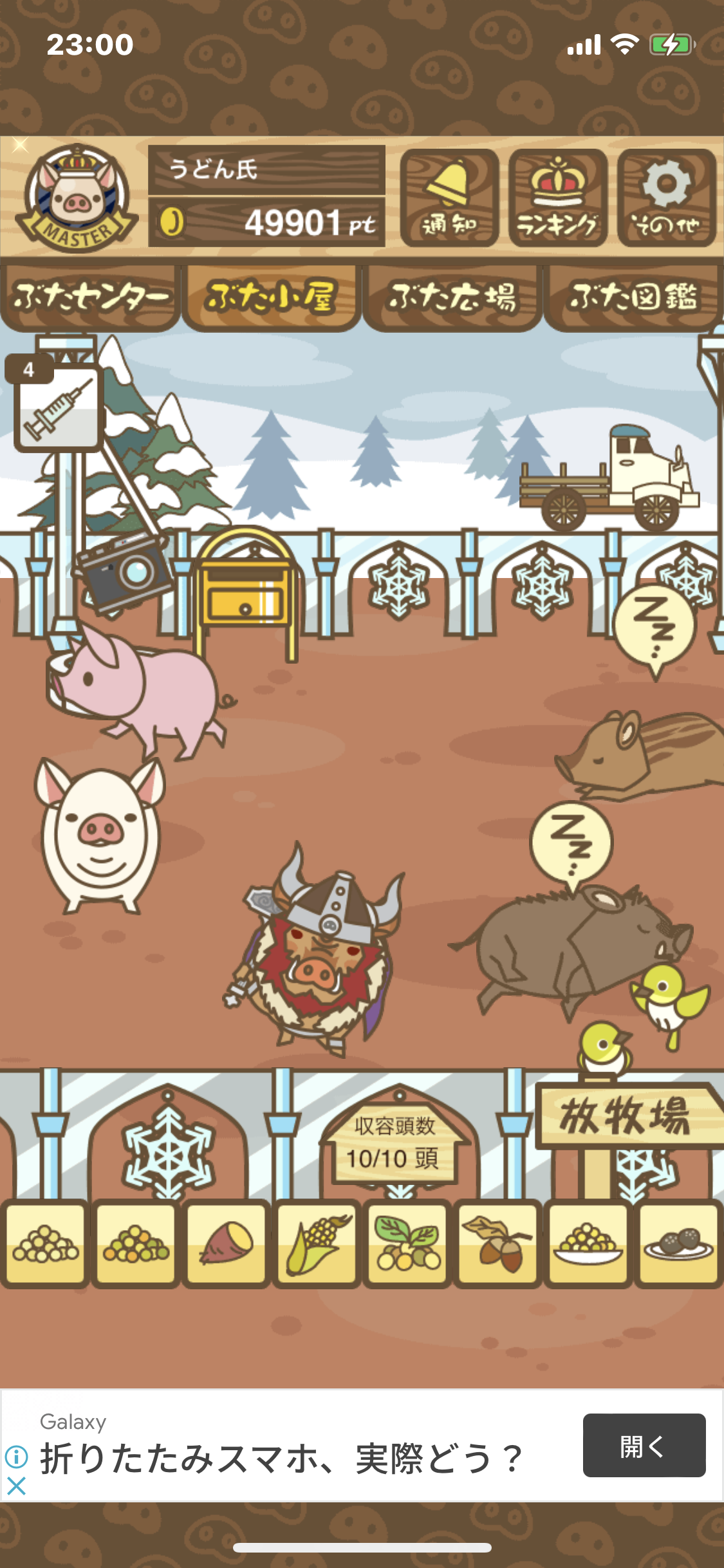Open the Galaxy ad with 開く
This screenshot has height=1568, width=724.
[x=644, y=1446]
